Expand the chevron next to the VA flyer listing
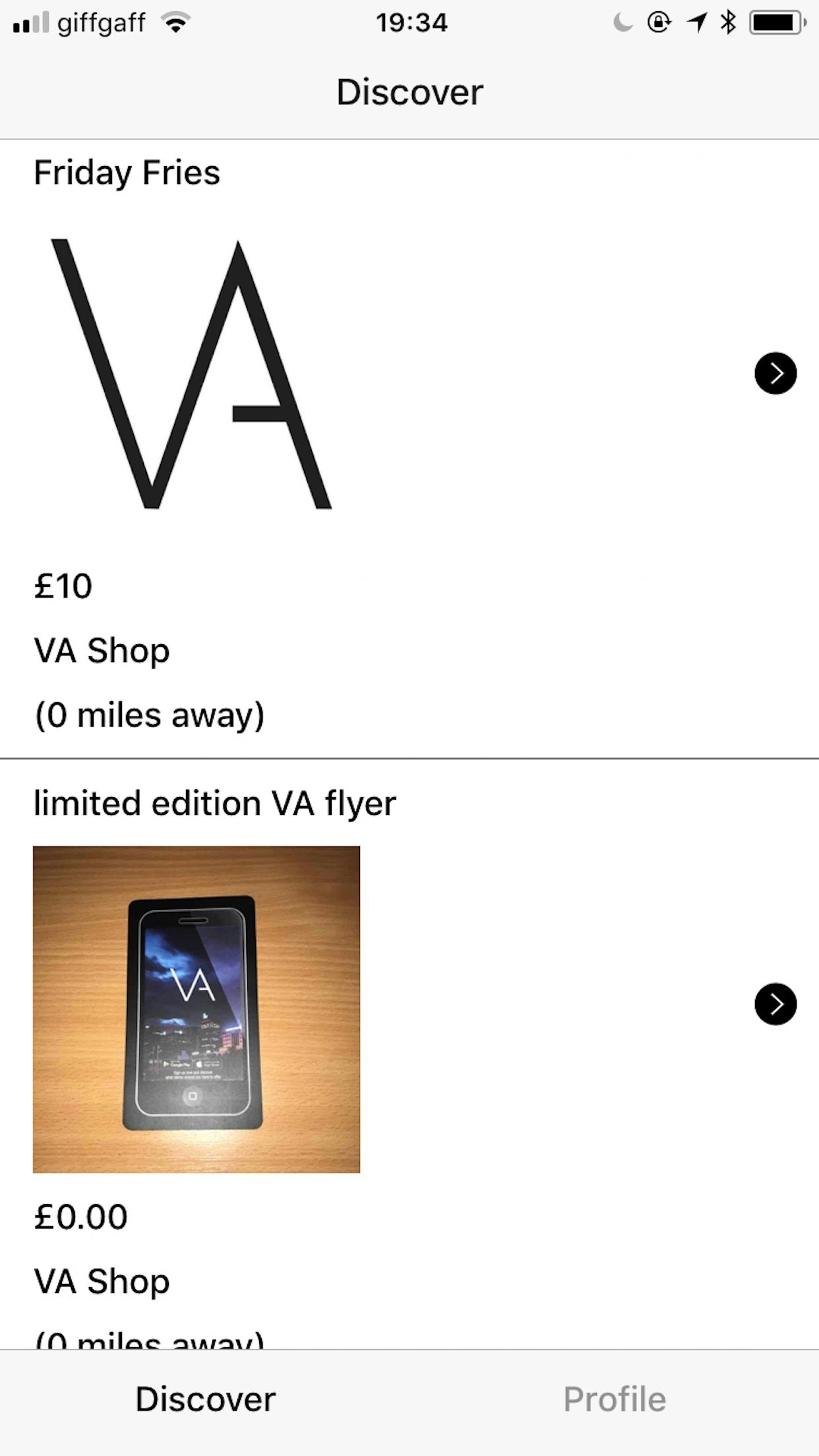This screenshot has height=1456, width=819. point(775,1004)
